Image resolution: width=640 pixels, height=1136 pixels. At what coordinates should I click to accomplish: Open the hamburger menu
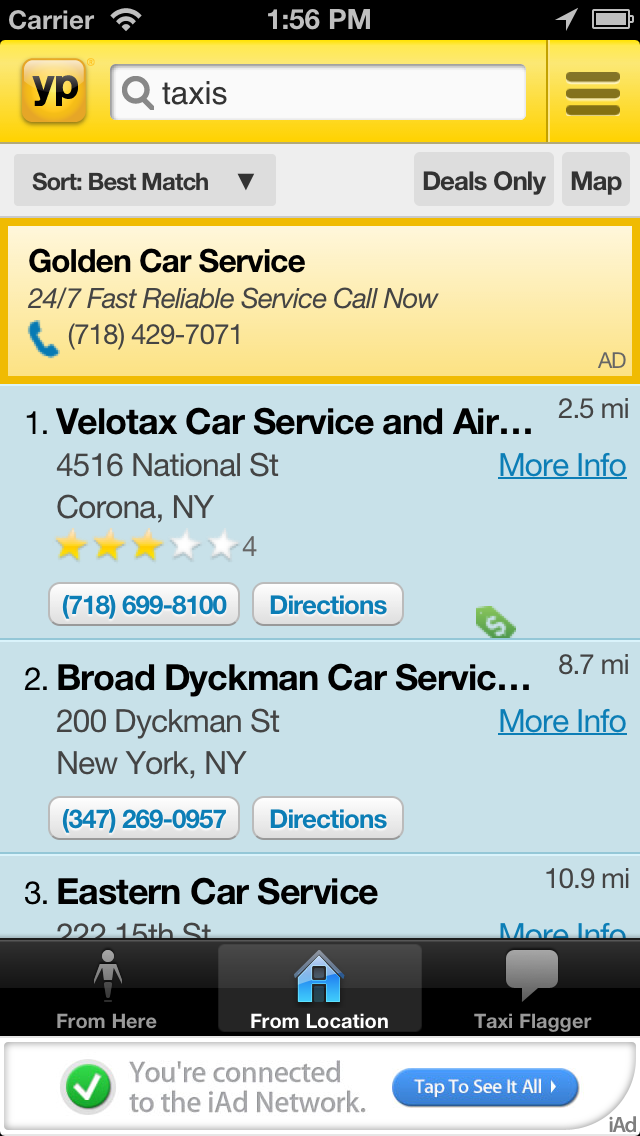pos(592,93)
